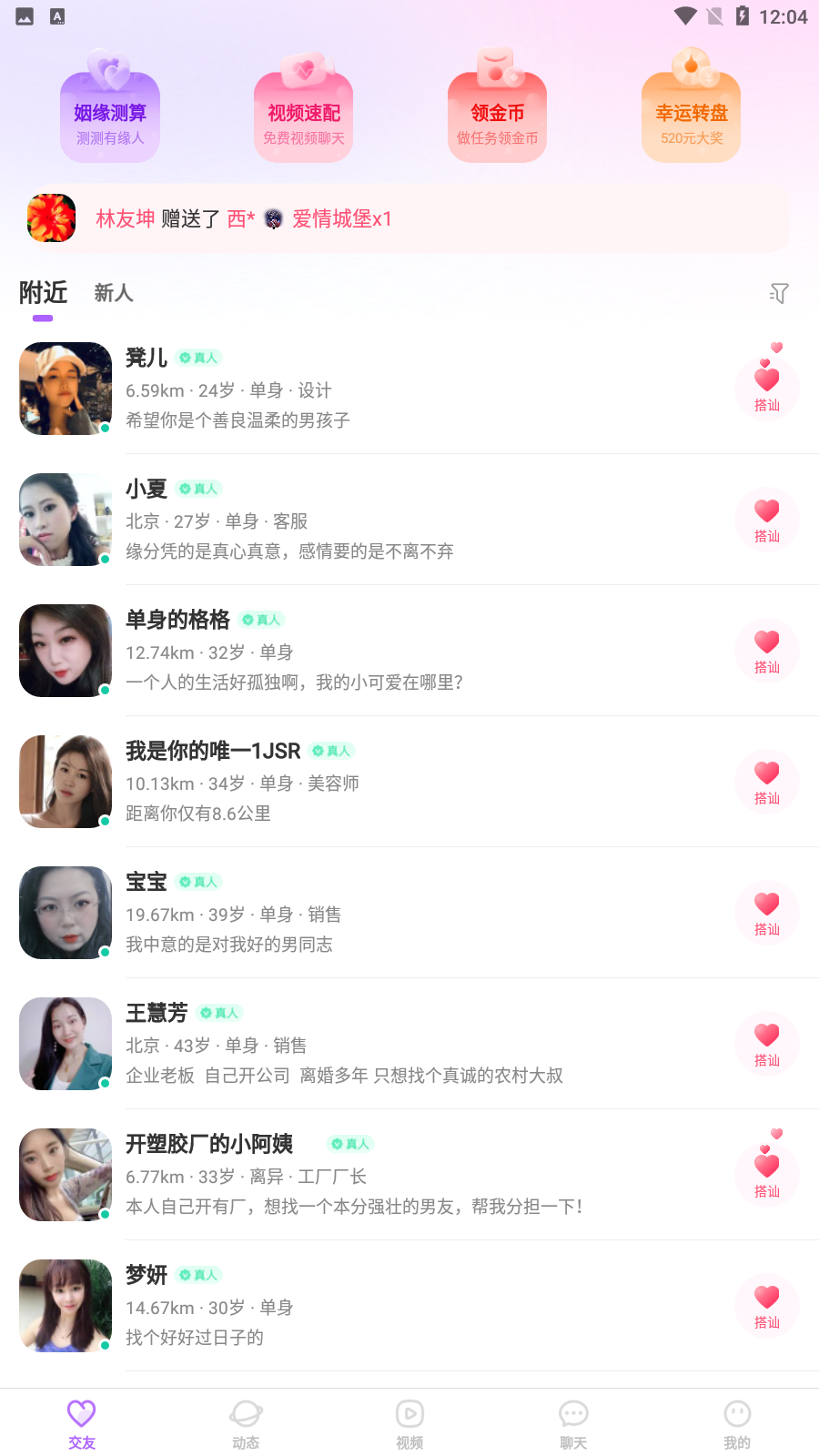The width and height of the screenshot is (819, 1456).
Task: Tap 搭讪 to greet 凳儿
Action: point(767,389)
